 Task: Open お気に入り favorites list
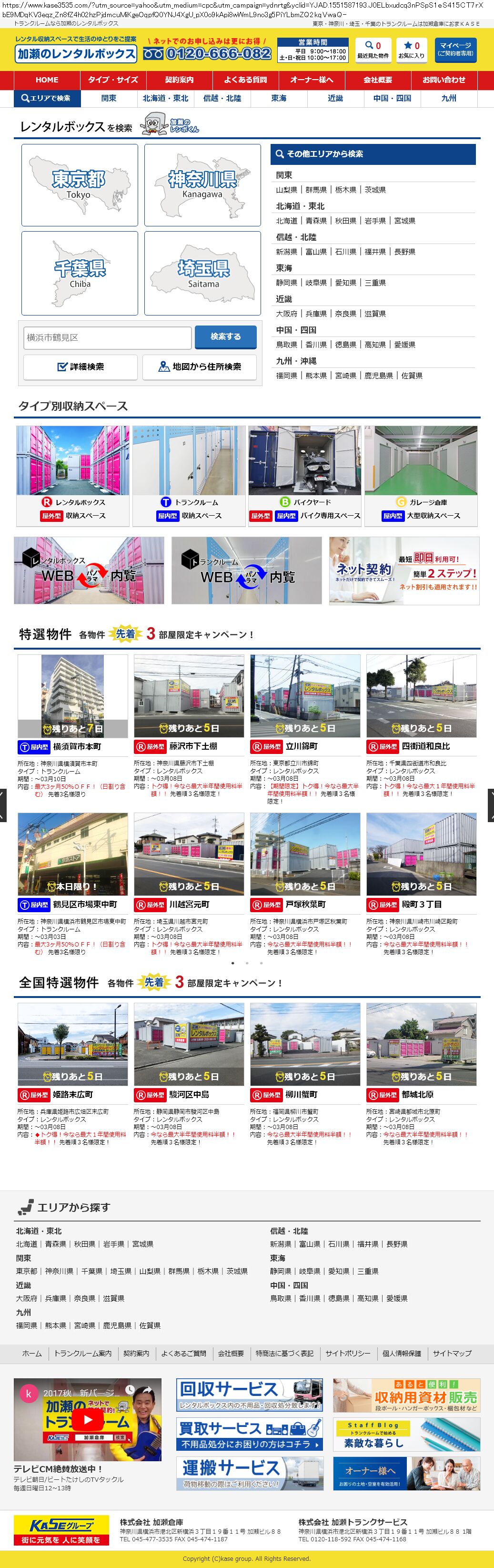point(411,50)
